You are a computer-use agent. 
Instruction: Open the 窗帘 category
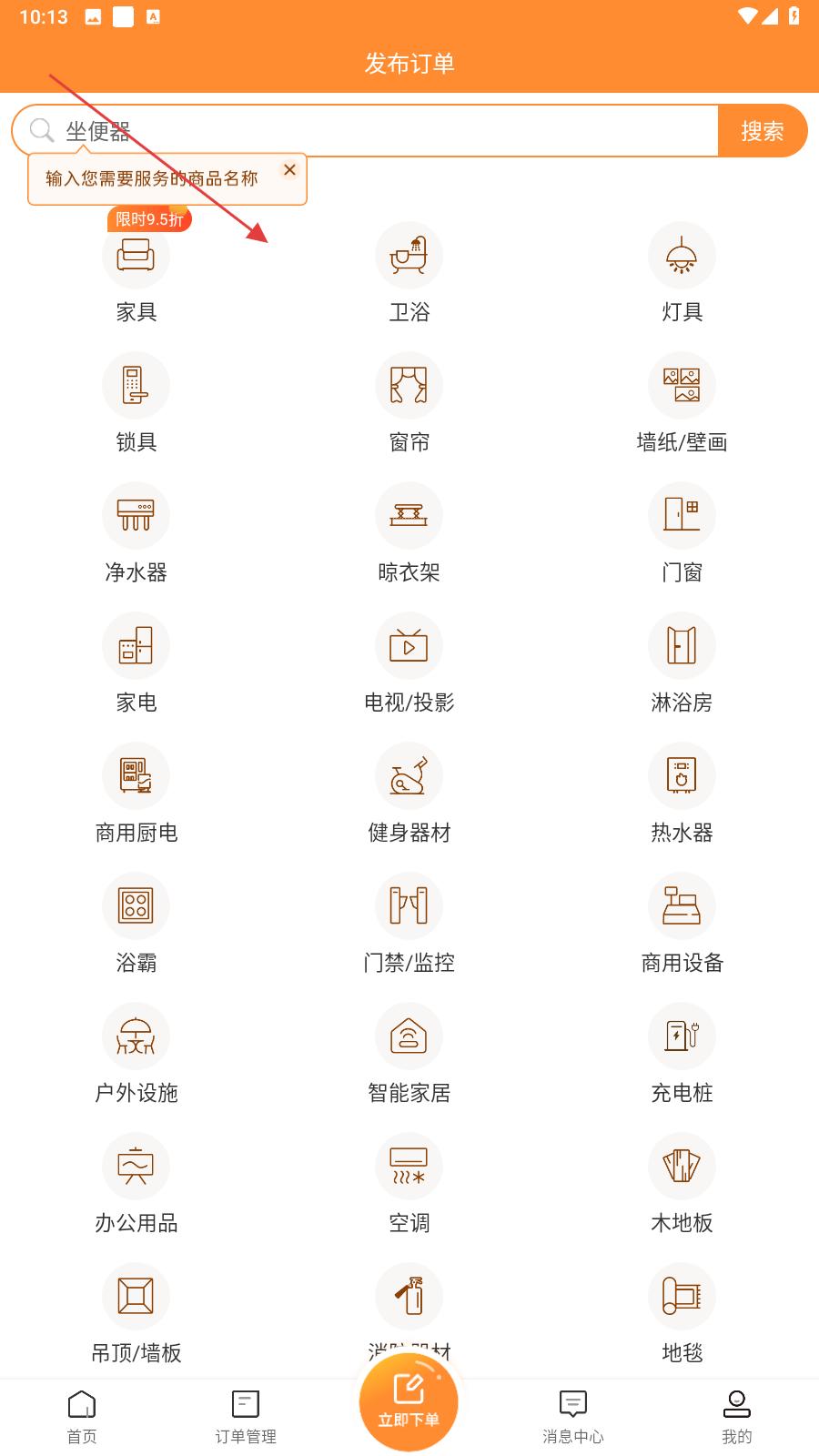(409, 404)
